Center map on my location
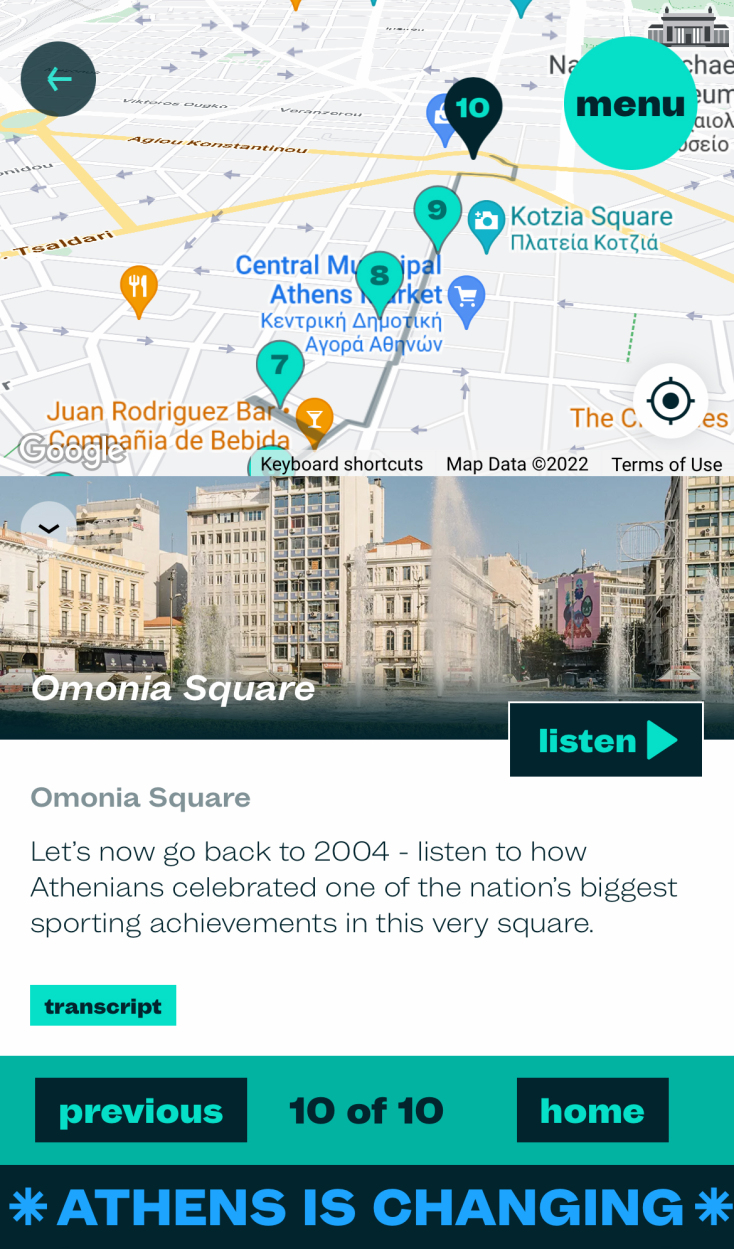734x1249 pixels. (x=670, y=401)
